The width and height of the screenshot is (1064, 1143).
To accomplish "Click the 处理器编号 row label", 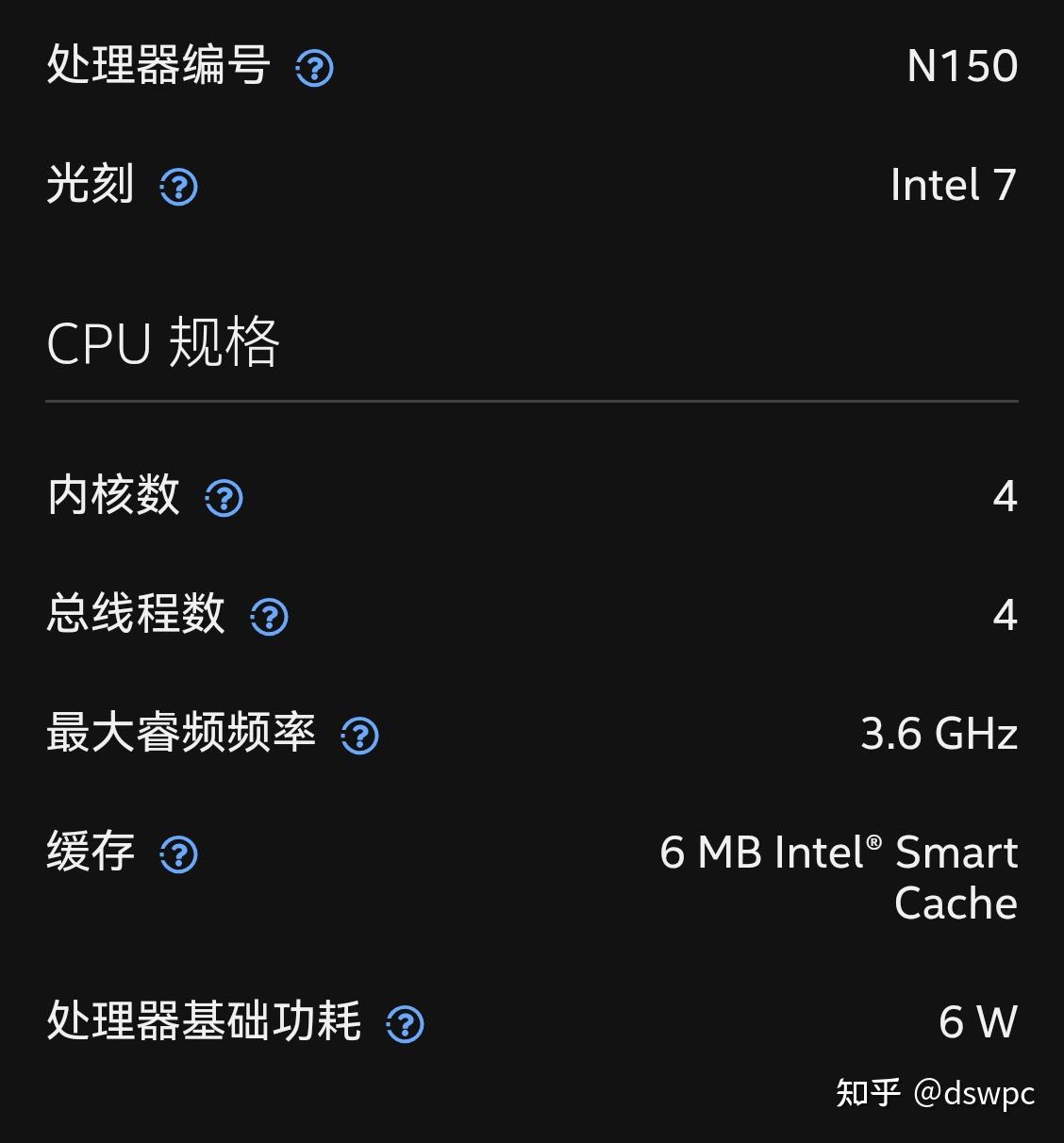I will 157,66.
